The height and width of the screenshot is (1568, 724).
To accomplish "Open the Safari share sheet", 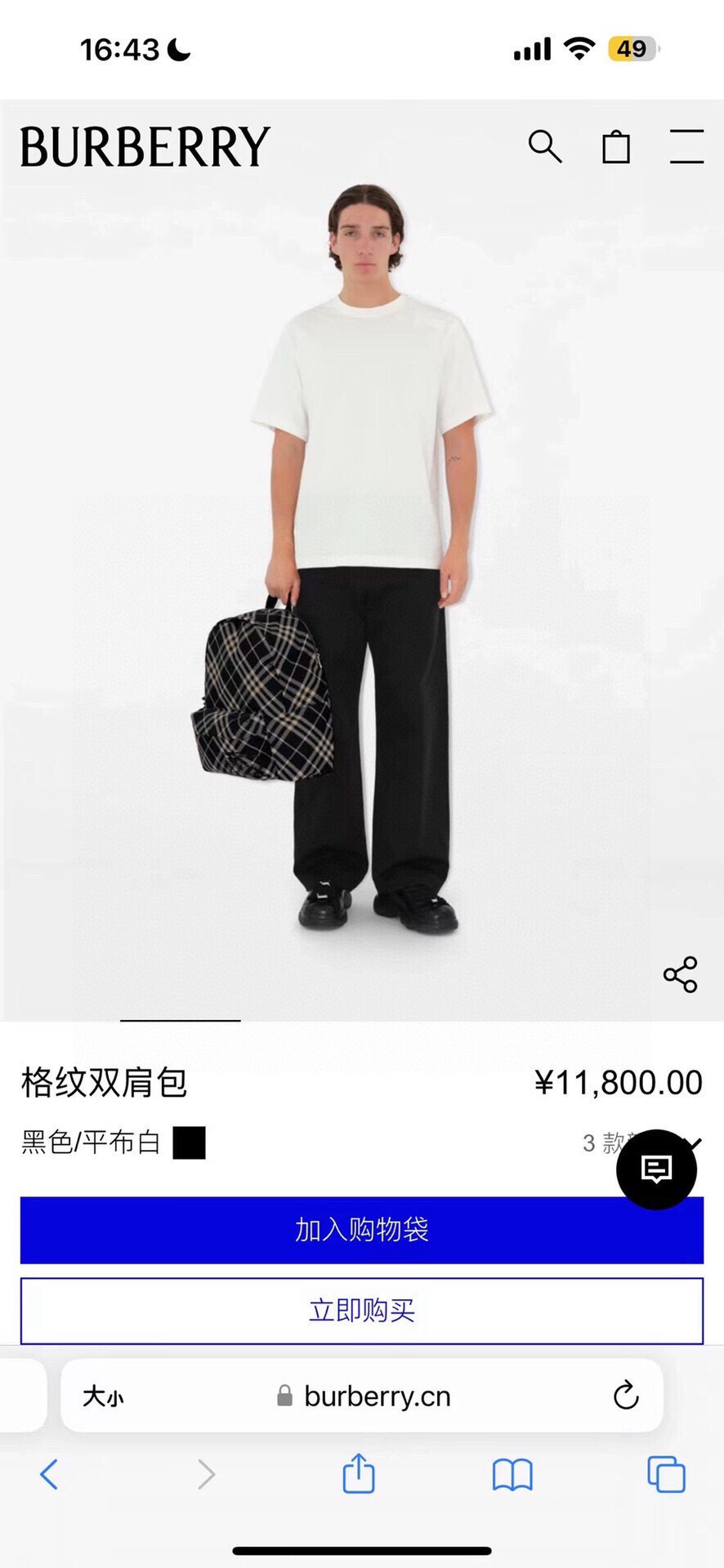I will pos(358,1474).
